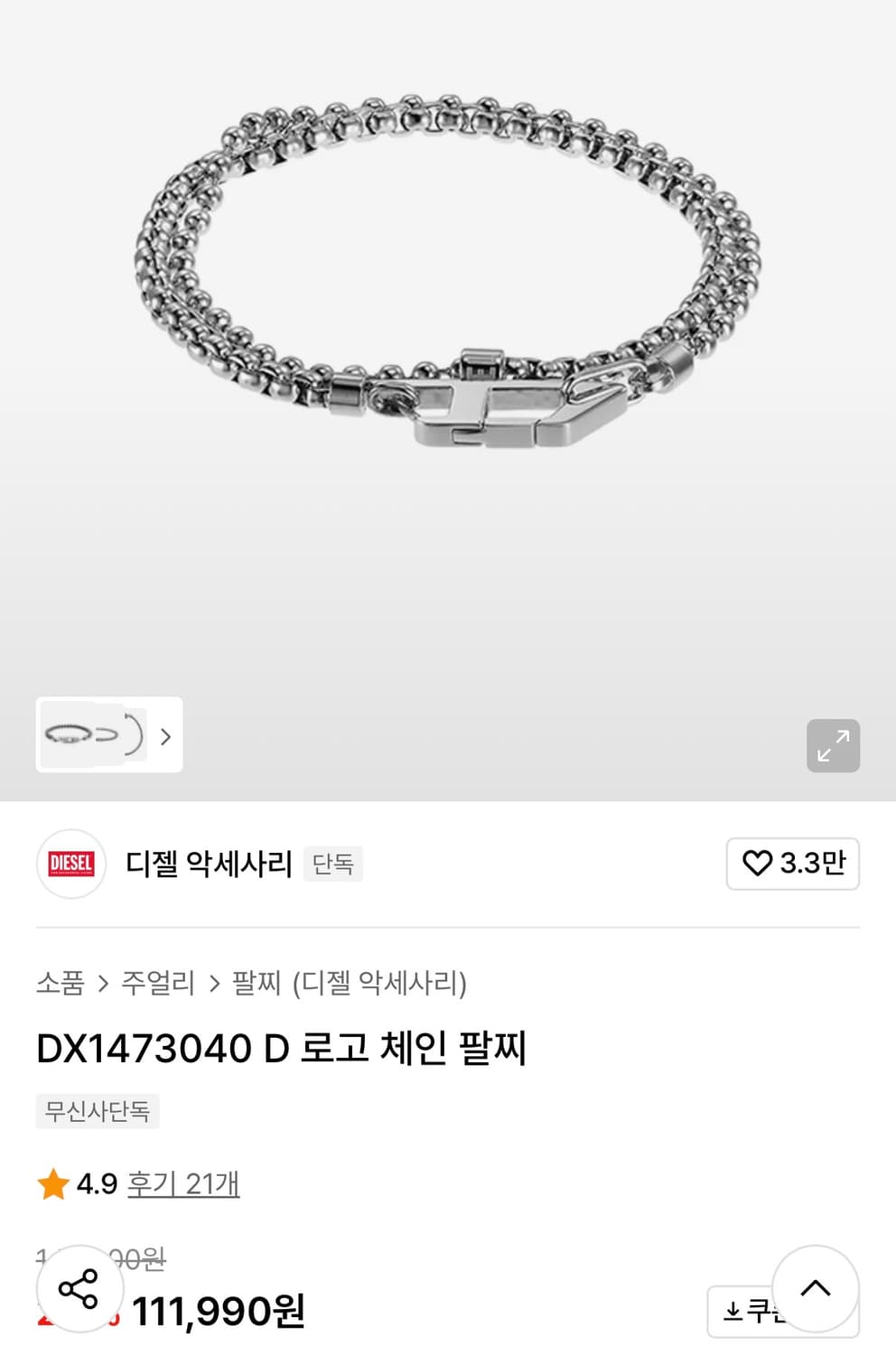This screenshot has height=1355, width=896.
Task: Click the 단독 badge next to brand name
Action: pyautogui.click(x=332, y=864)
